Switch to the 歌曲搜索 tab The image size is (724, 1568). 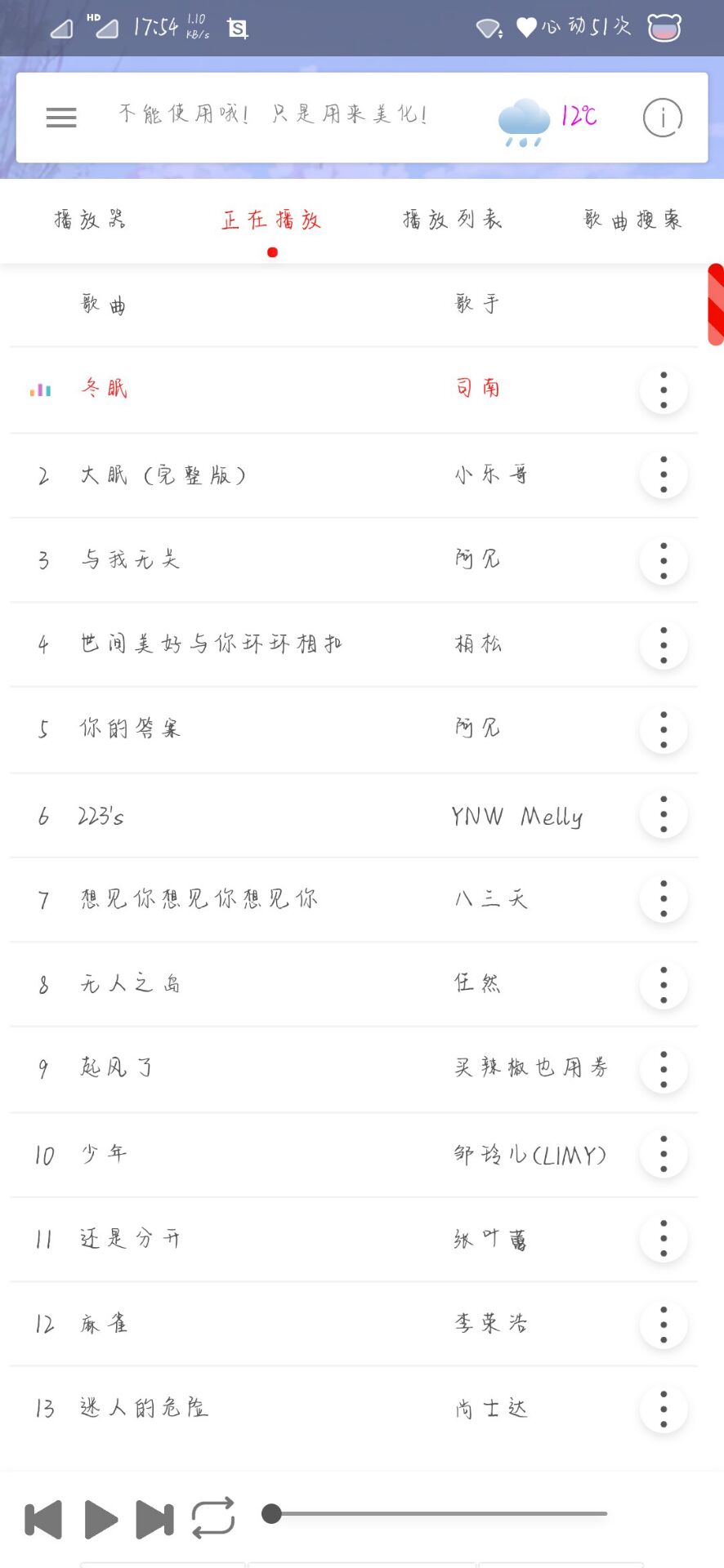[x=632, y=220]
